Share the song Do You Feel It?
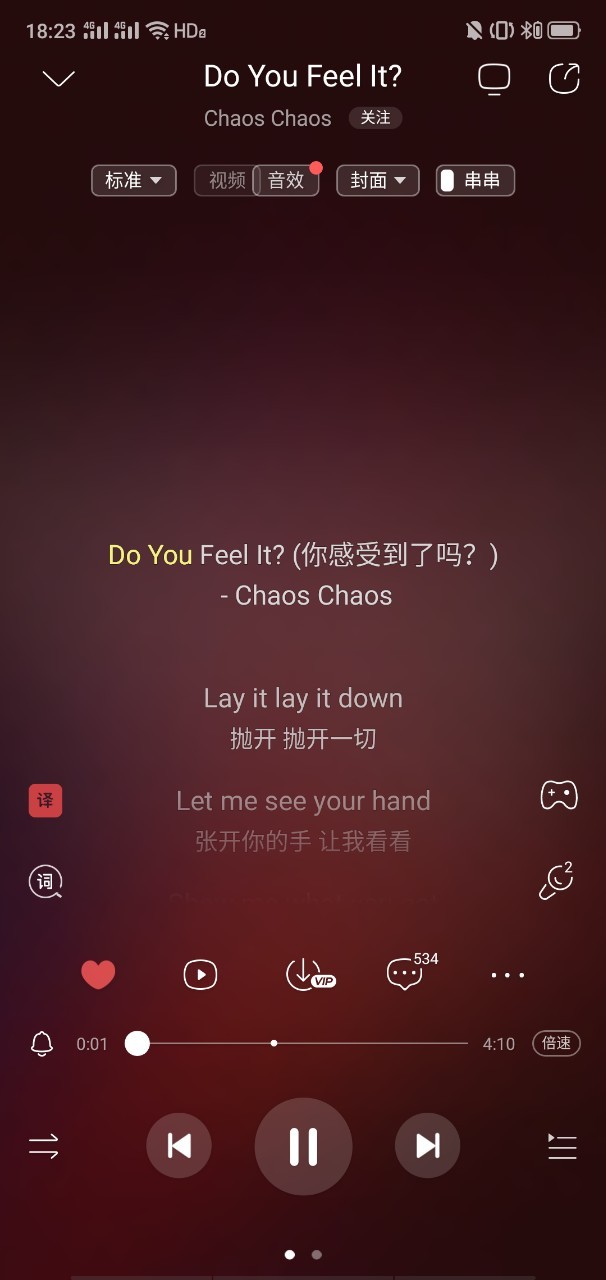Screen dimensions: 606x1280 564,78
